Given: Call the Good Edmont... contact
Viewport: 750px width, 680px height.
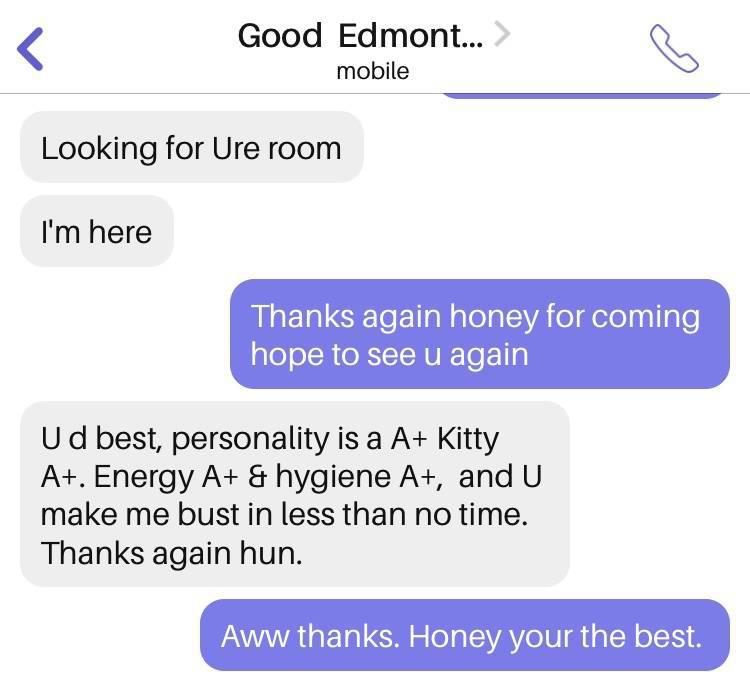Looking at the screenshot, I should (x=674, y=48).
